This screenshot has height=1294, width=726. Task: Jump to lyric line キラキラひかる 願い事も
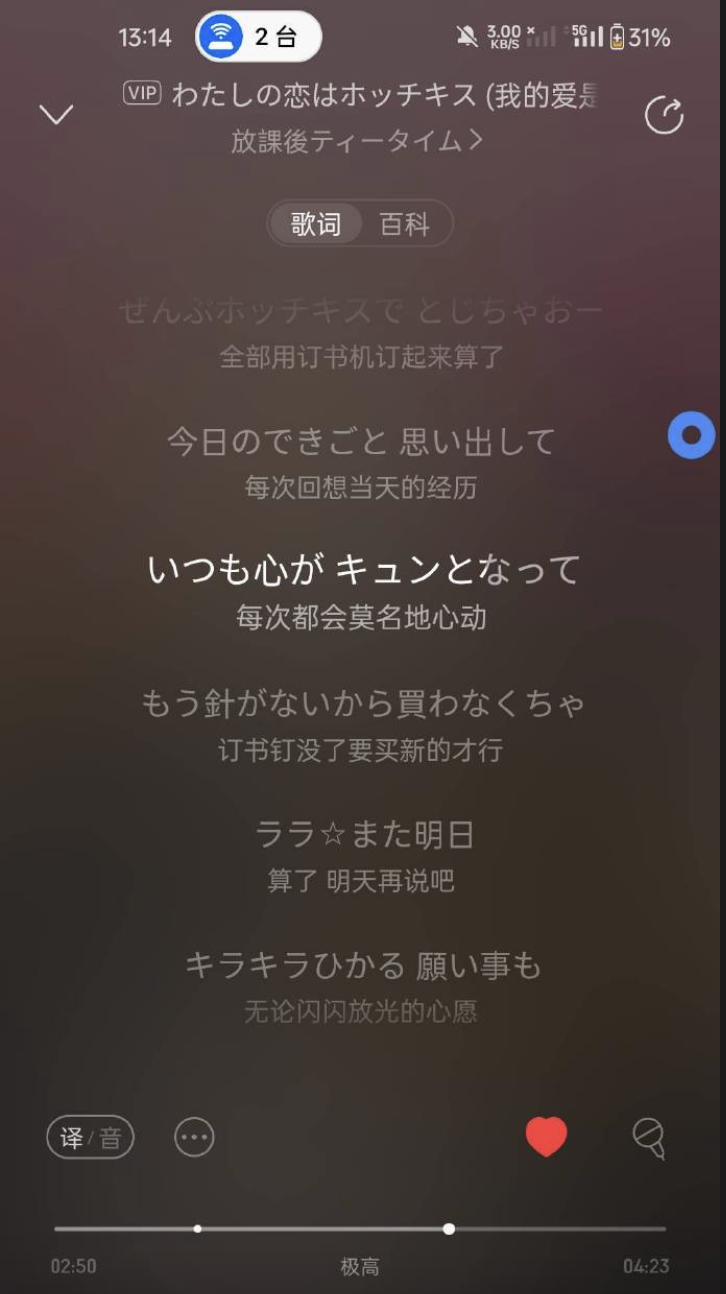tap(361, 966)
